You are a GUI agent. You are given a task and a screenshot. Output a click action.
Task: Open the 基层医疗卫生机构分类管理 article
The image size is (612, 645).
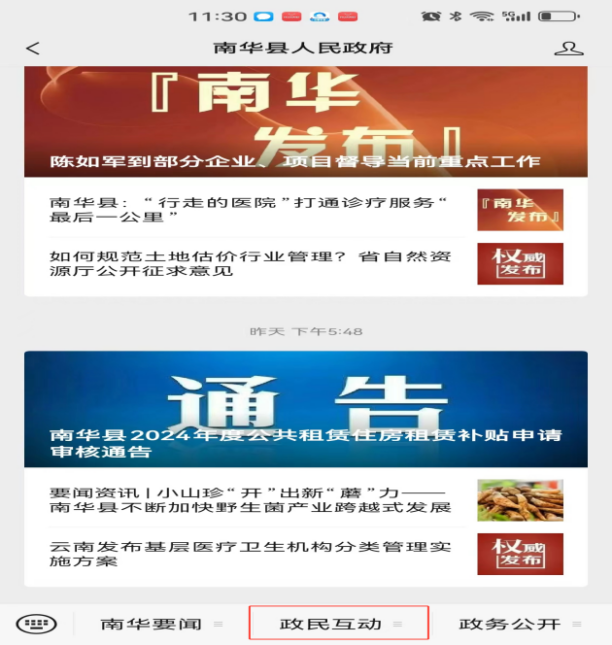tap(250, 553)
